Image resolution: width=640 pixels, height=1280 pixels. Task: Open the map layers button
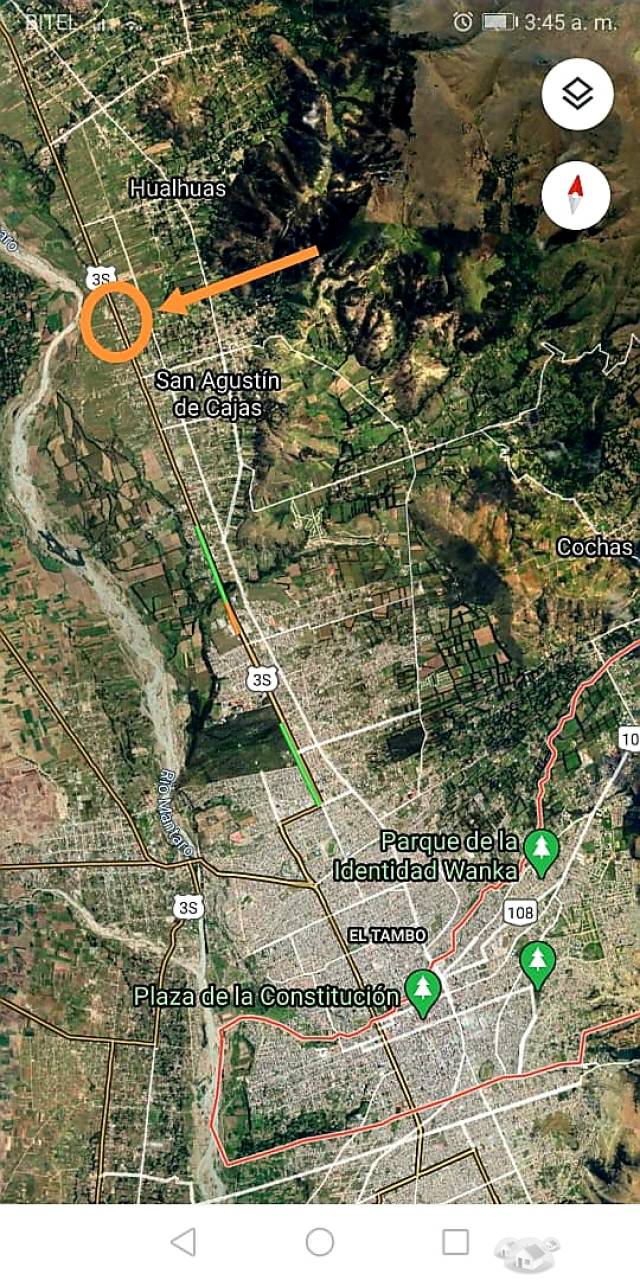[577, 95]
